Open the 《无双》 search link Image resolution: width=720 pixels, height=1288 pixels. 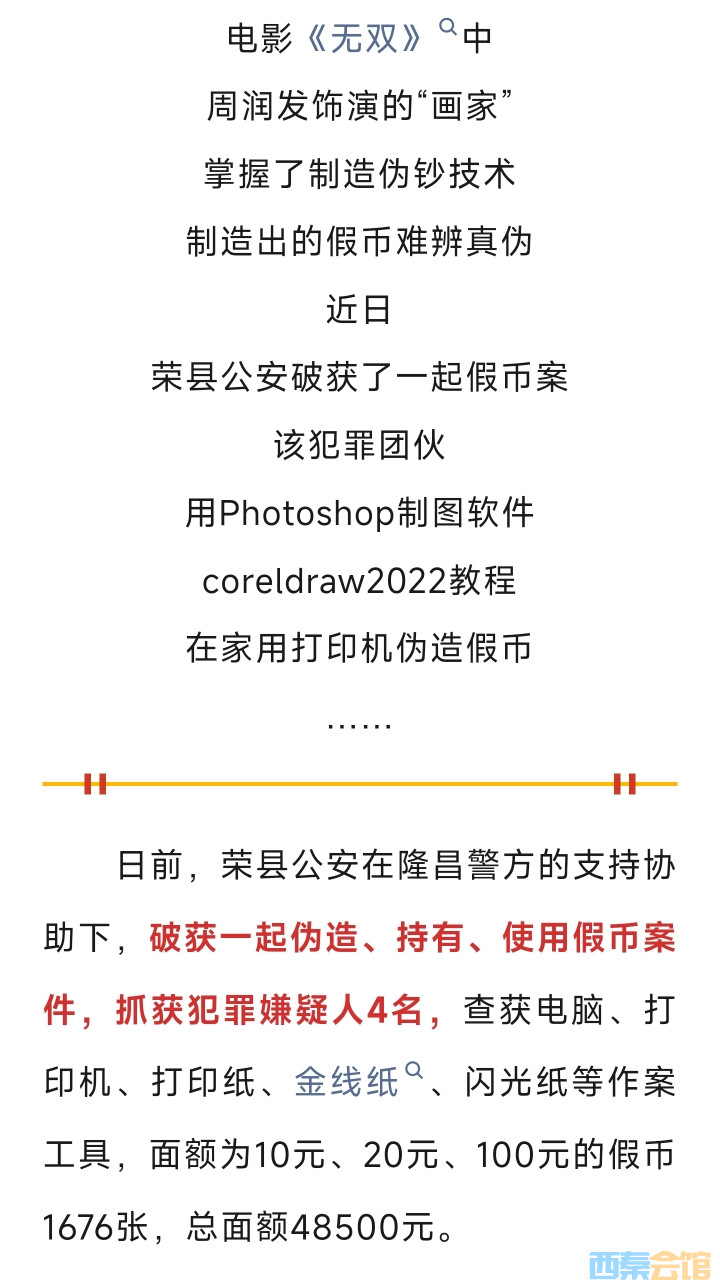pos(367,39)
